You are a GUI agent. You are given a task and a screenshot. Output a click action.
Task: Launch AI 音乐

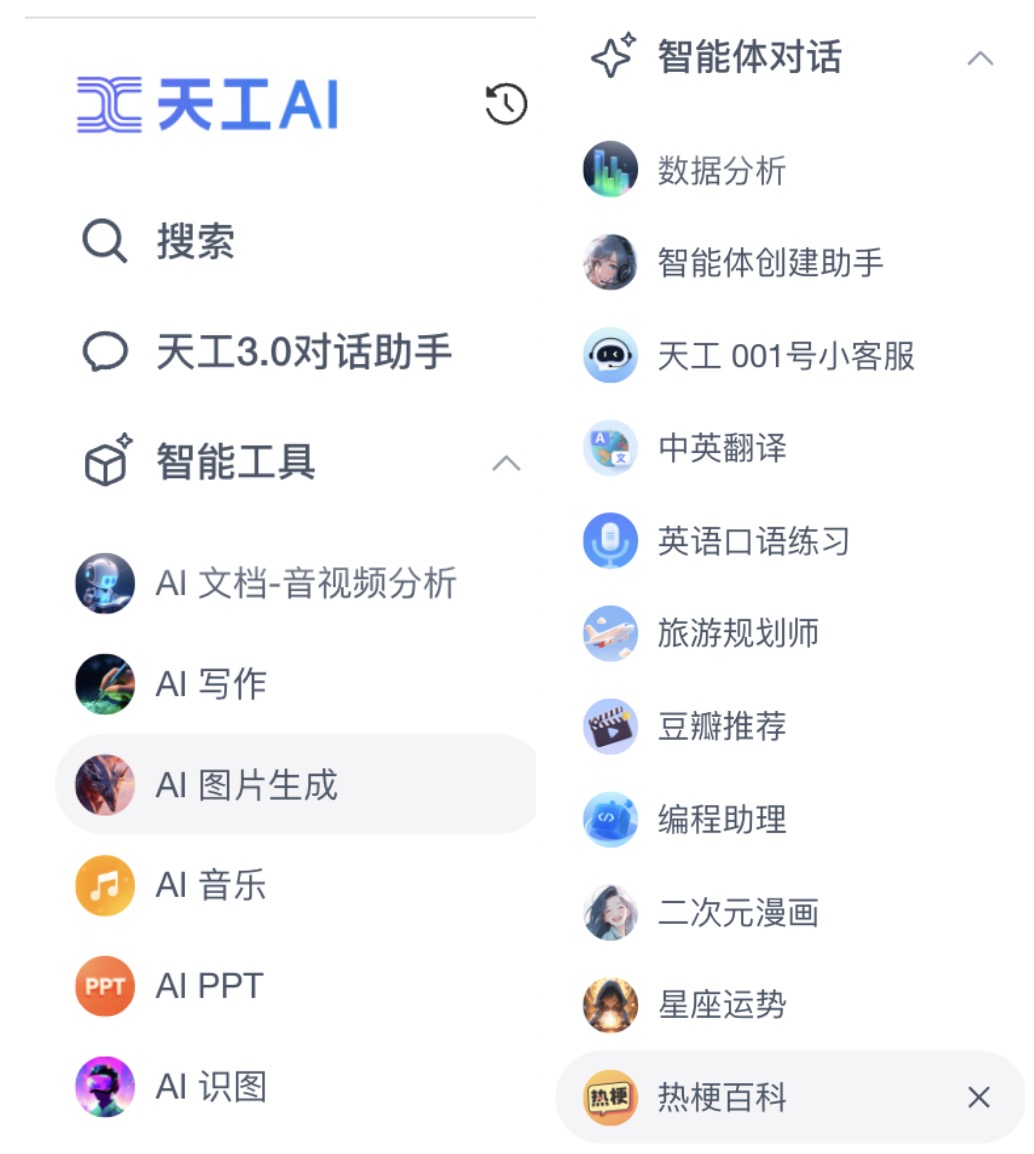pos(210,885)
